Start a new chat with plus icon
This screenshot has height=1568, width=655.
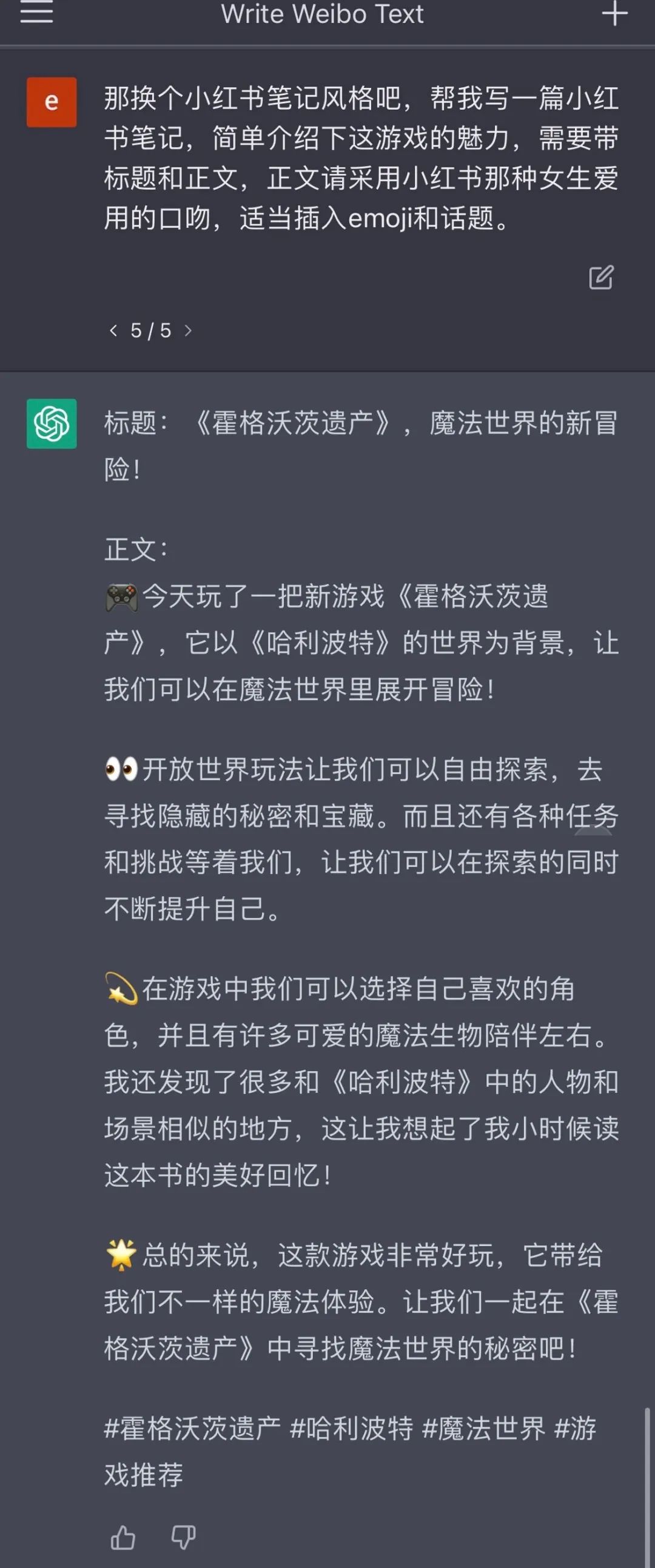(614, 13)
